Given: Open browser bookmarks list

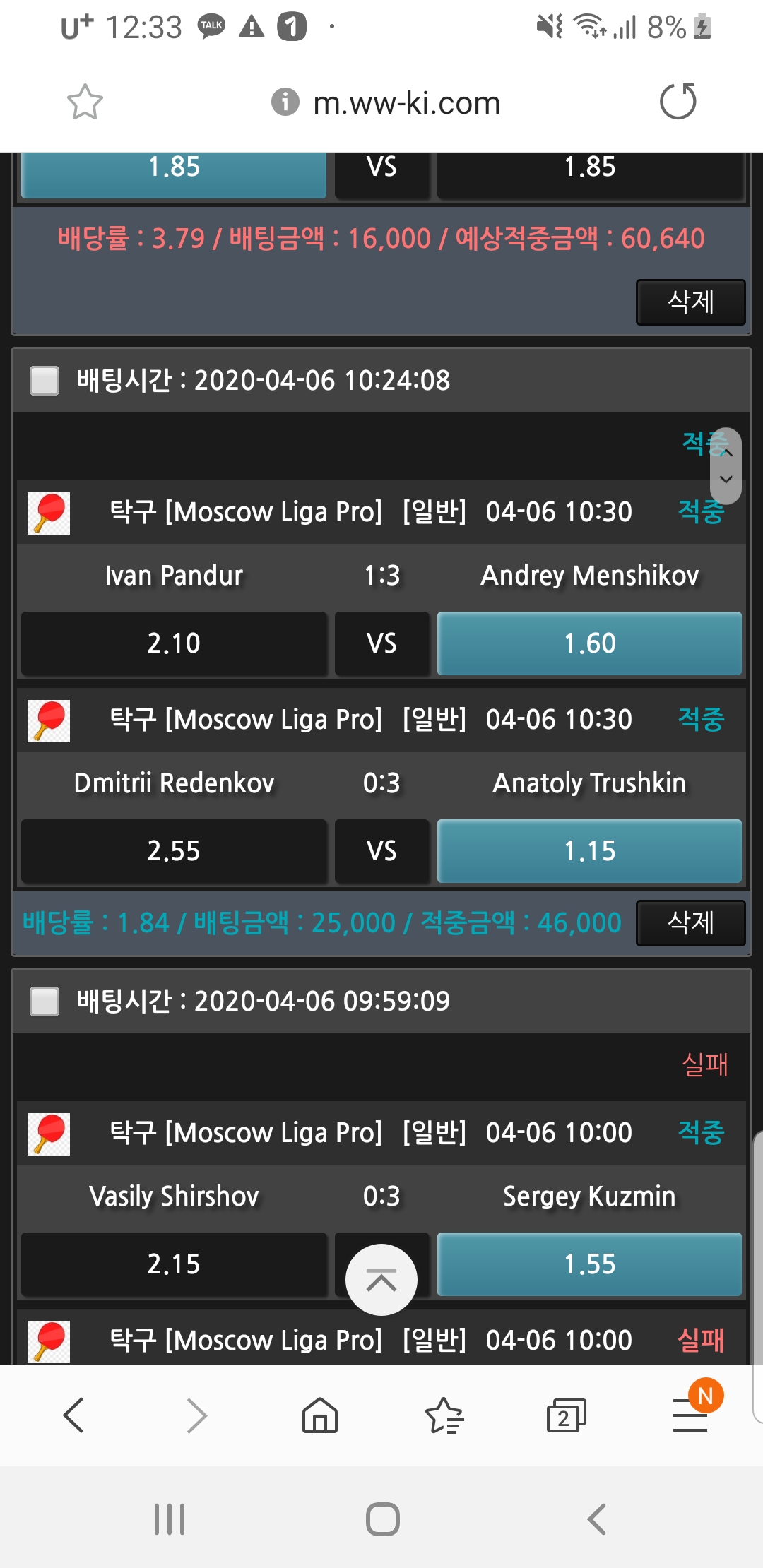Looking at the screenshot, I should 444,1415.
